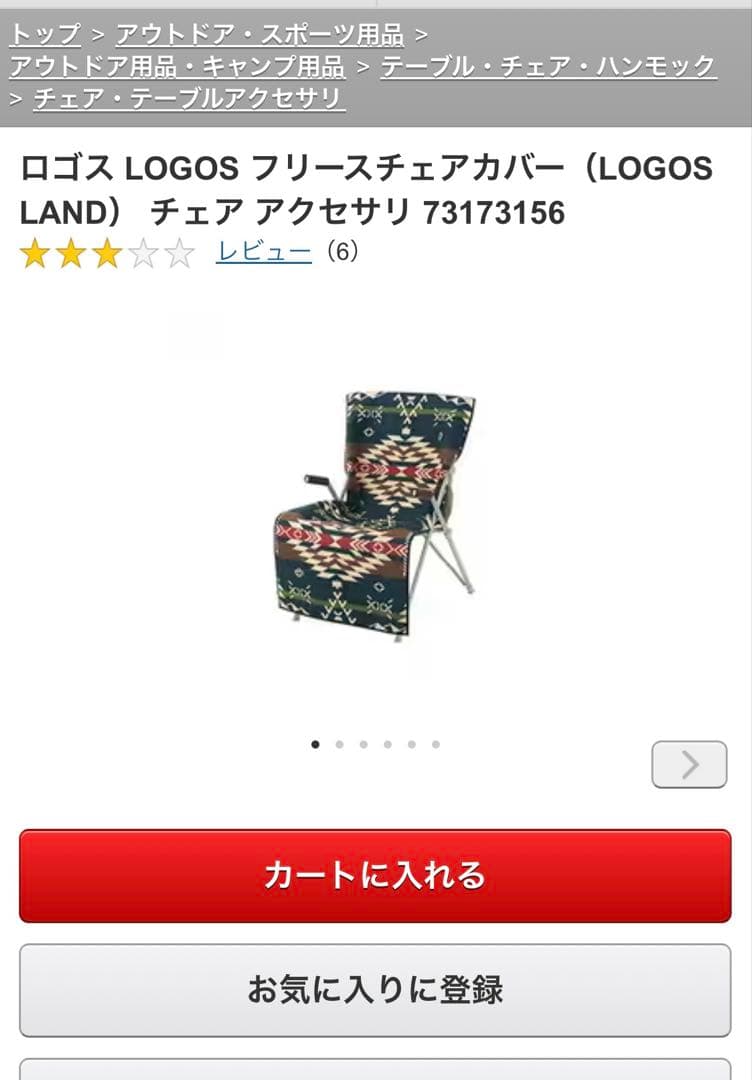Select the first carousel dot indicator
This screenshot has width=752, height=1080.
316,744
